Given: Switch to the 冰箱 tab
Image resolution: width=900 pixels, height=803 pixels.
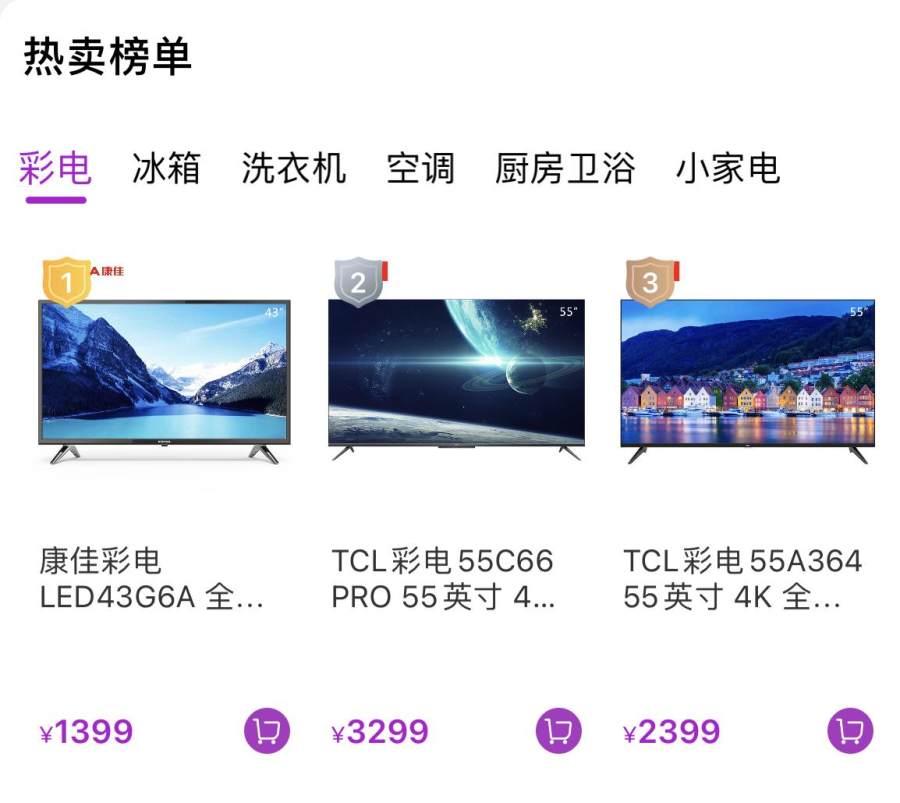Looking at the screenshot, I should 166,169.
